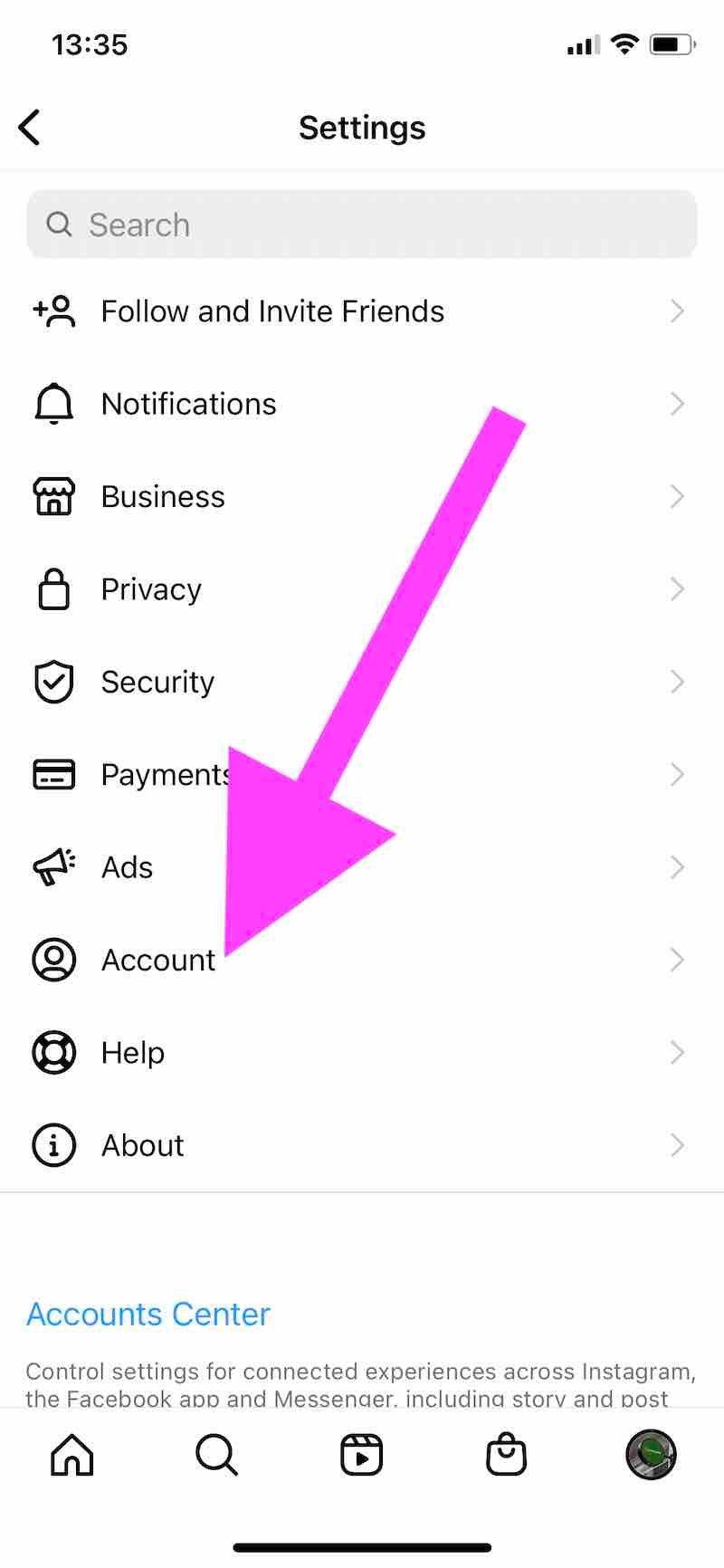This screenshot has height=1568, width=724.
Task: Open Privacy settings
Action: click(151, 589)
